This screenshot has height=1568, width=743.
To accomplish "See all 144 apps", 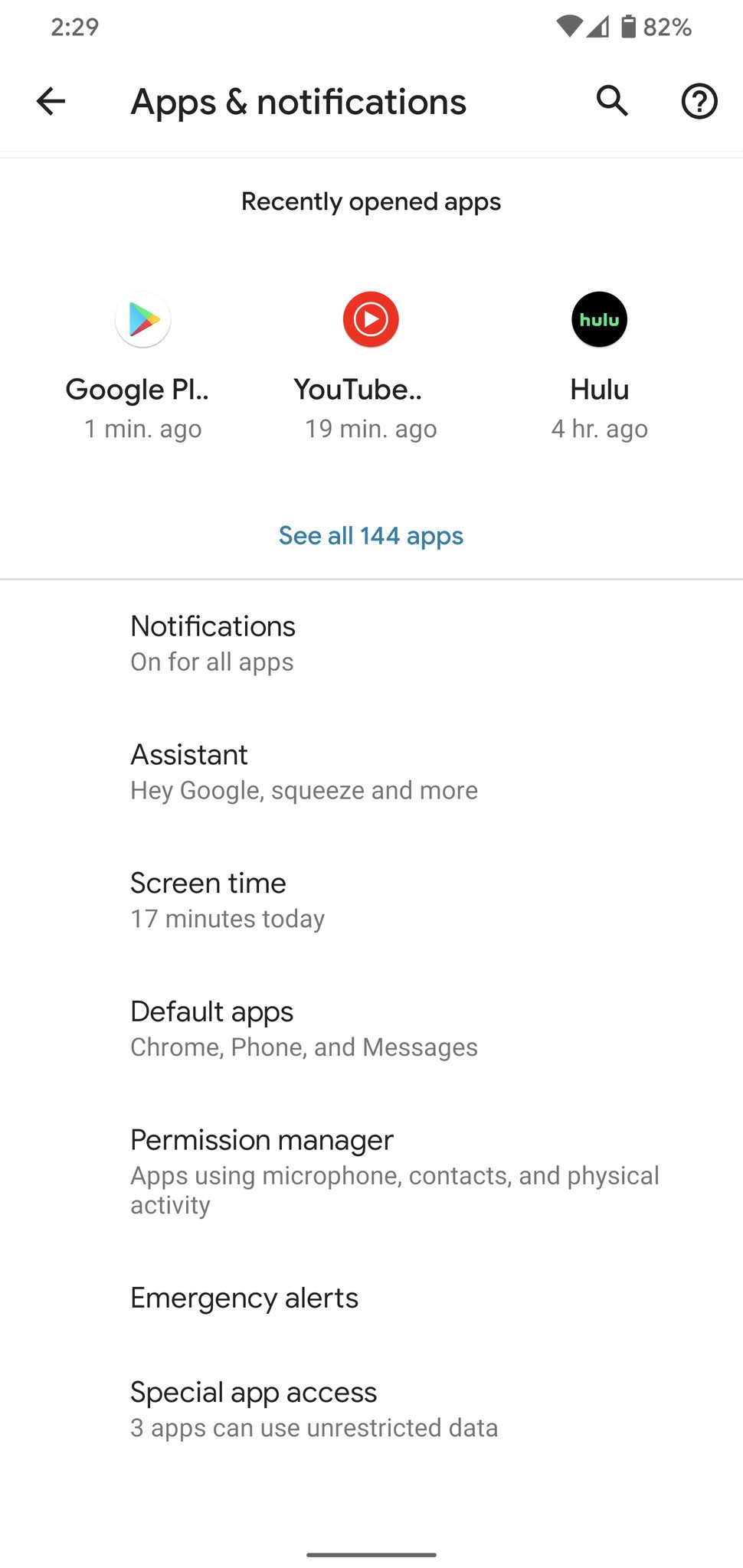I will click(371, 535).
